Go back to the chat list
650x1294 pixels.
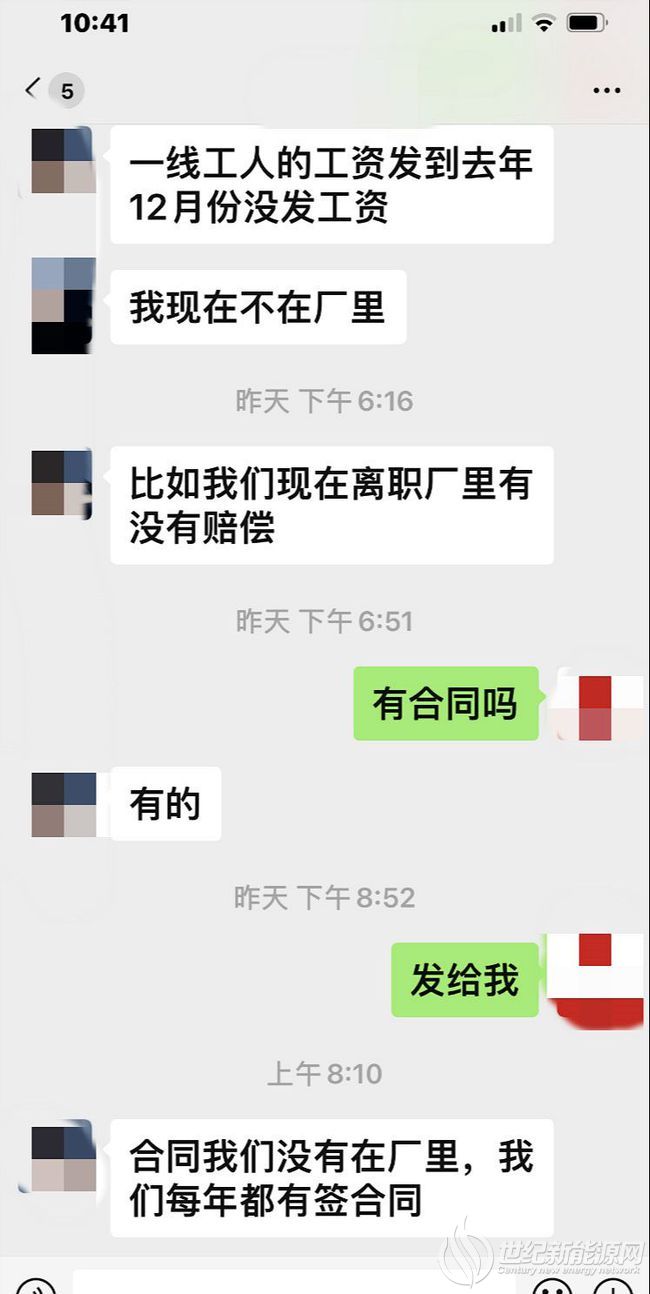[35, 90]
